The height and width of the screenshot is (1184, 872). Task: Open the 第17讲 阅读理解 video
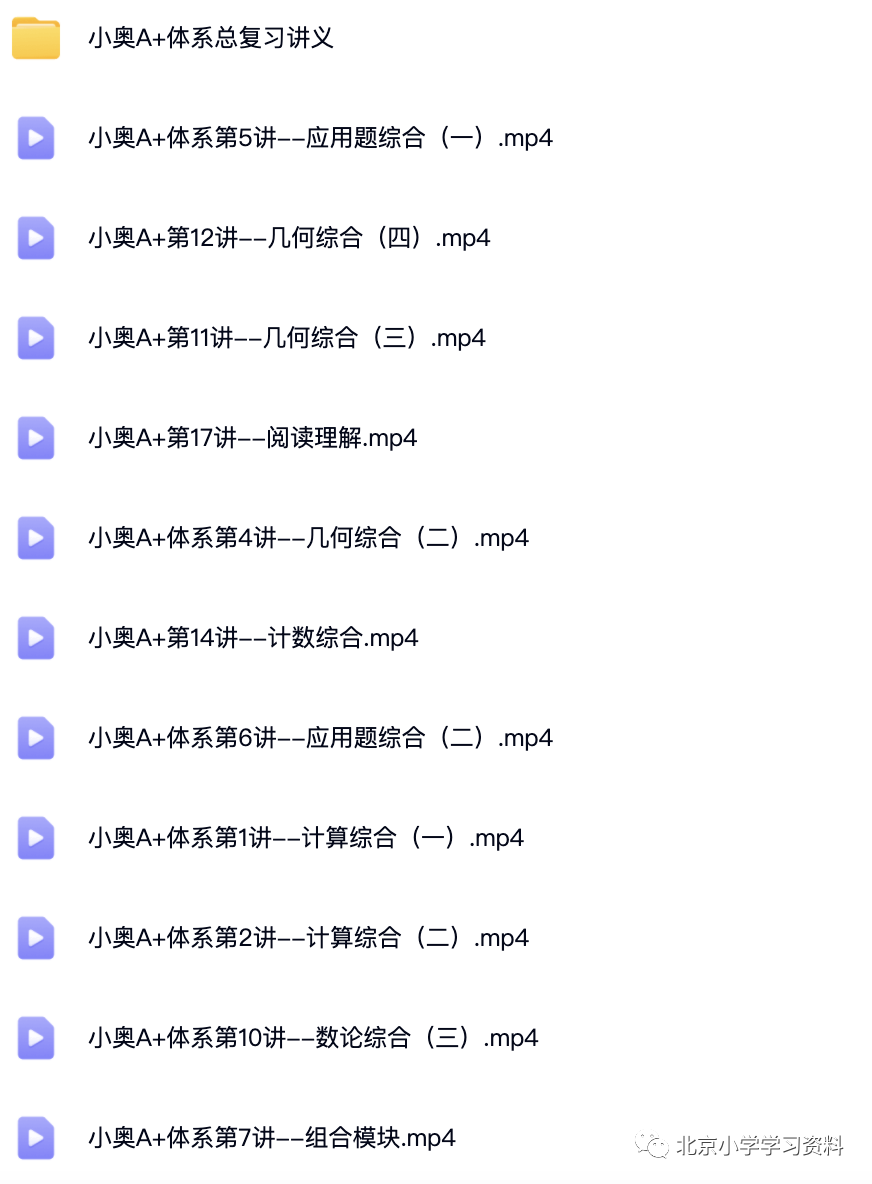252,438
